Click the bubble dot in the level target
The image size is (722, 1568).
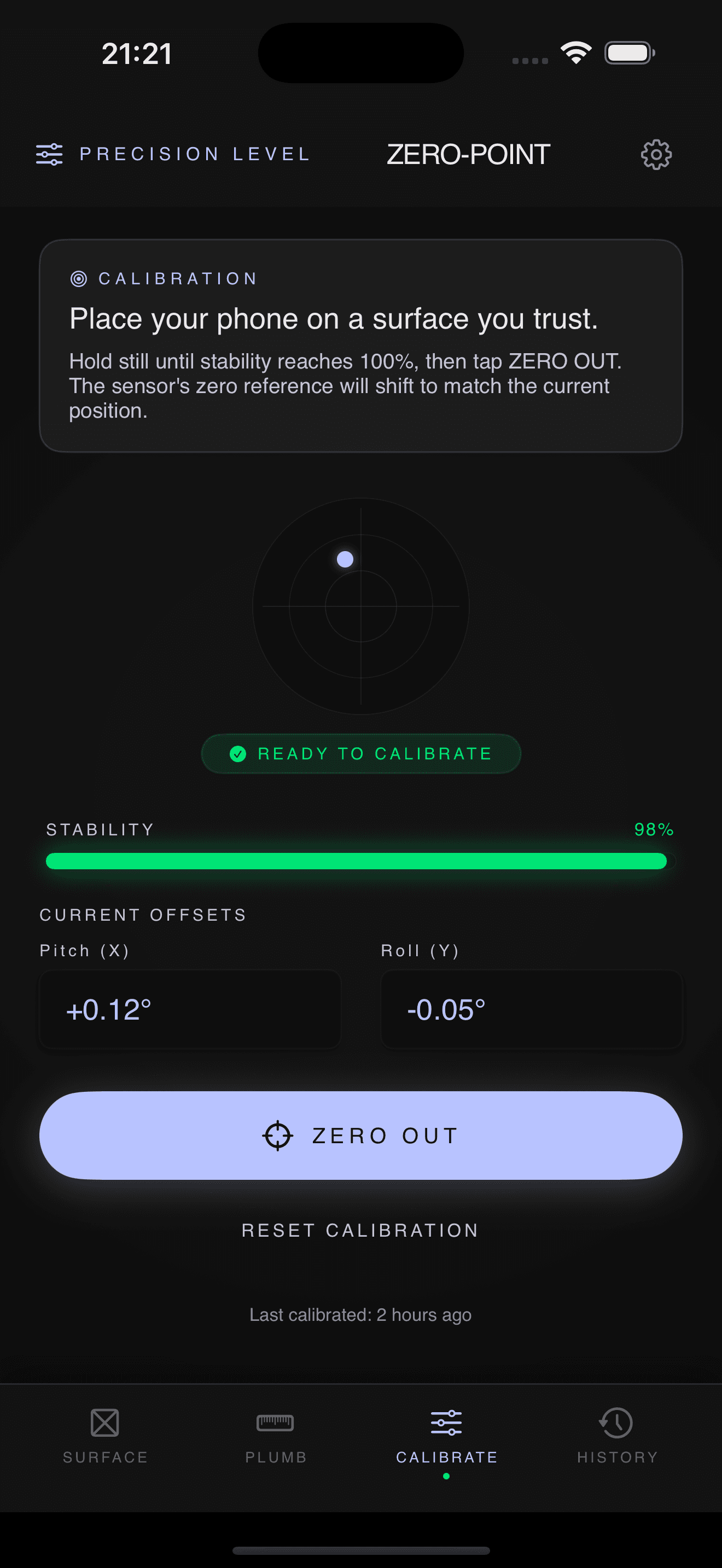(x=345, y=559)
